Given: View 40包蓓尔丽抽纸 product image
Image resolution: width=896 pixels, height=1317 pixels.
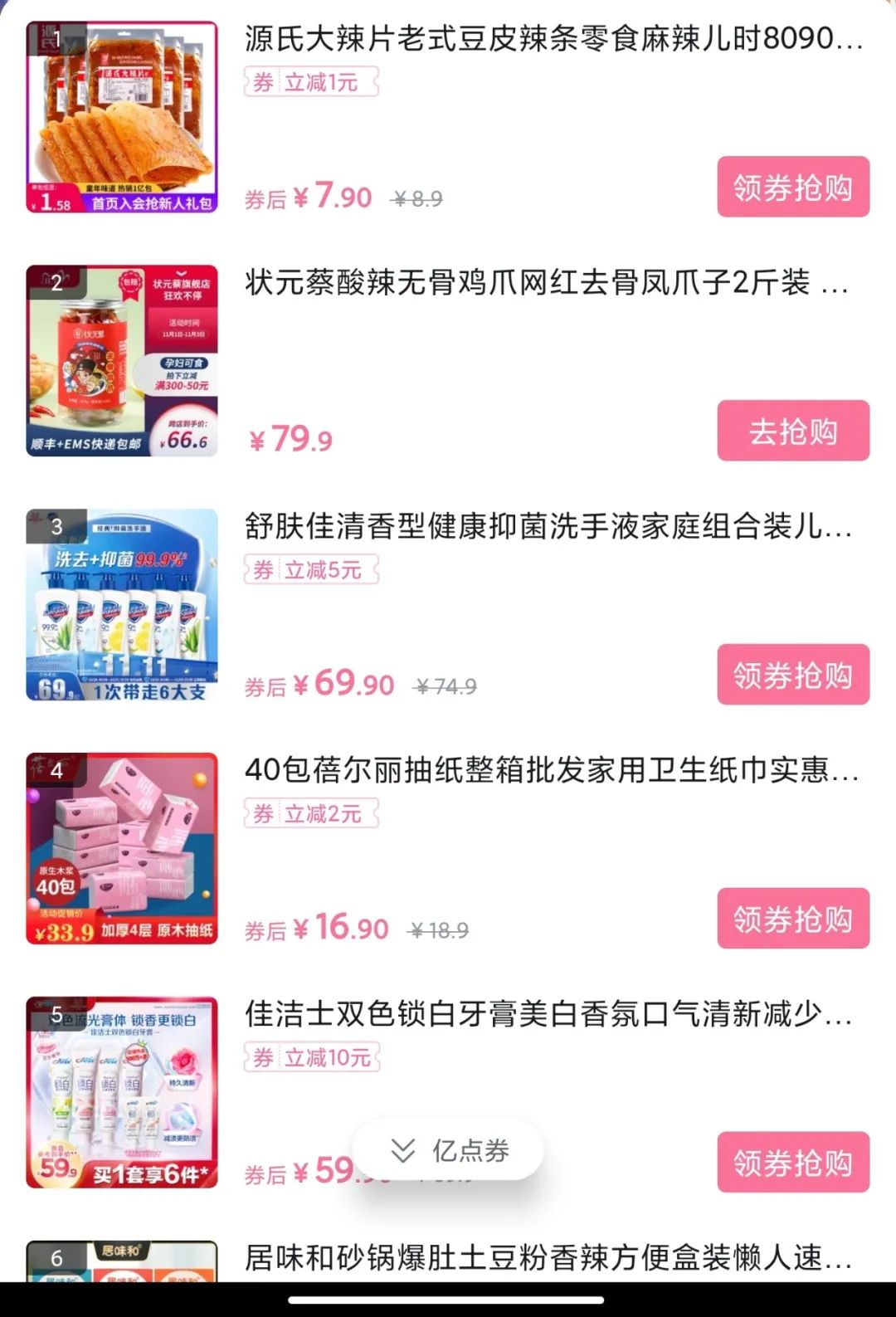Looking at the screenshot, I should click(x=122, y=848).
